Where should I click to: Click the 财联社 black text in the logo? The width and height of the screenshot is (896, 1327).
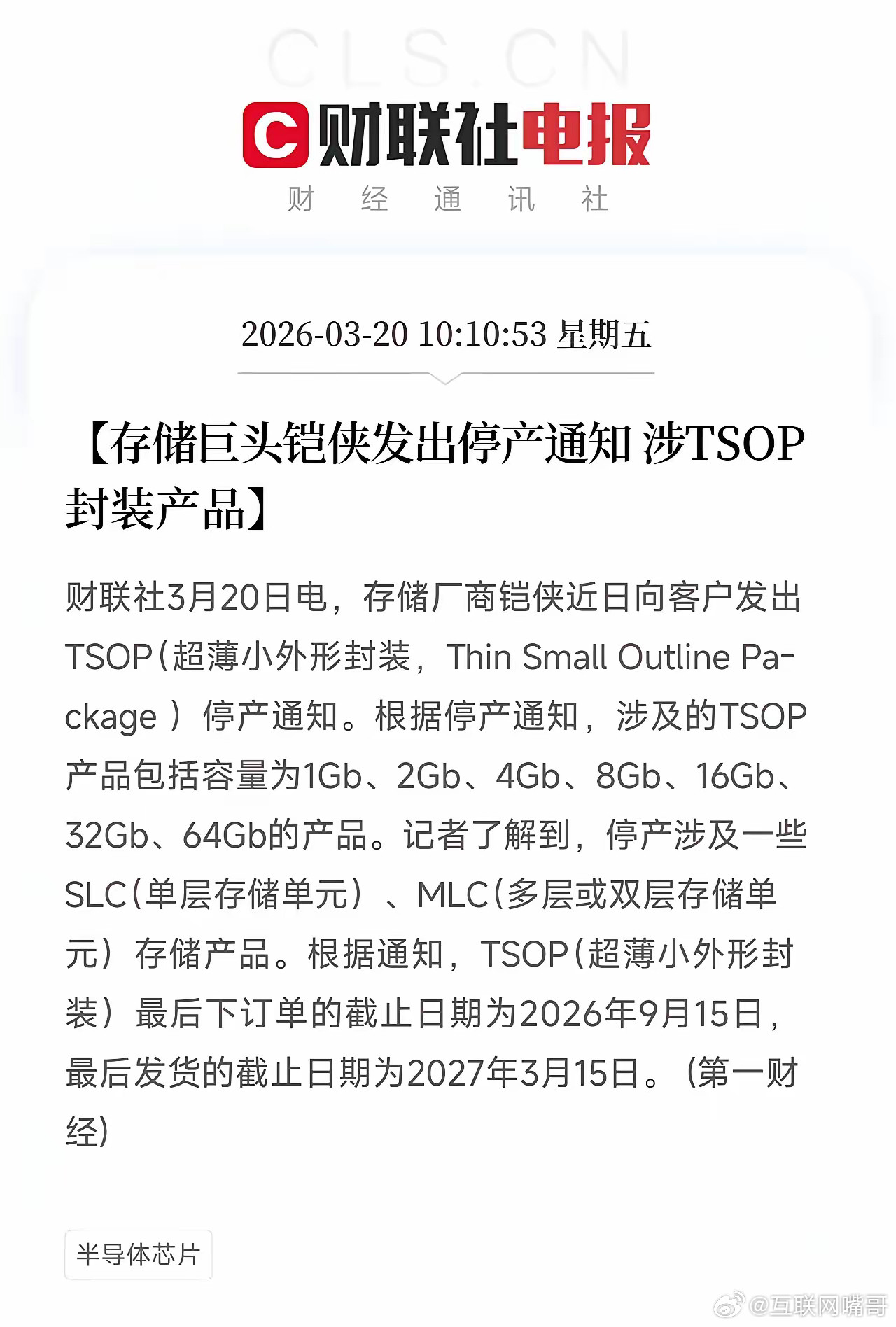click(420, 134)
